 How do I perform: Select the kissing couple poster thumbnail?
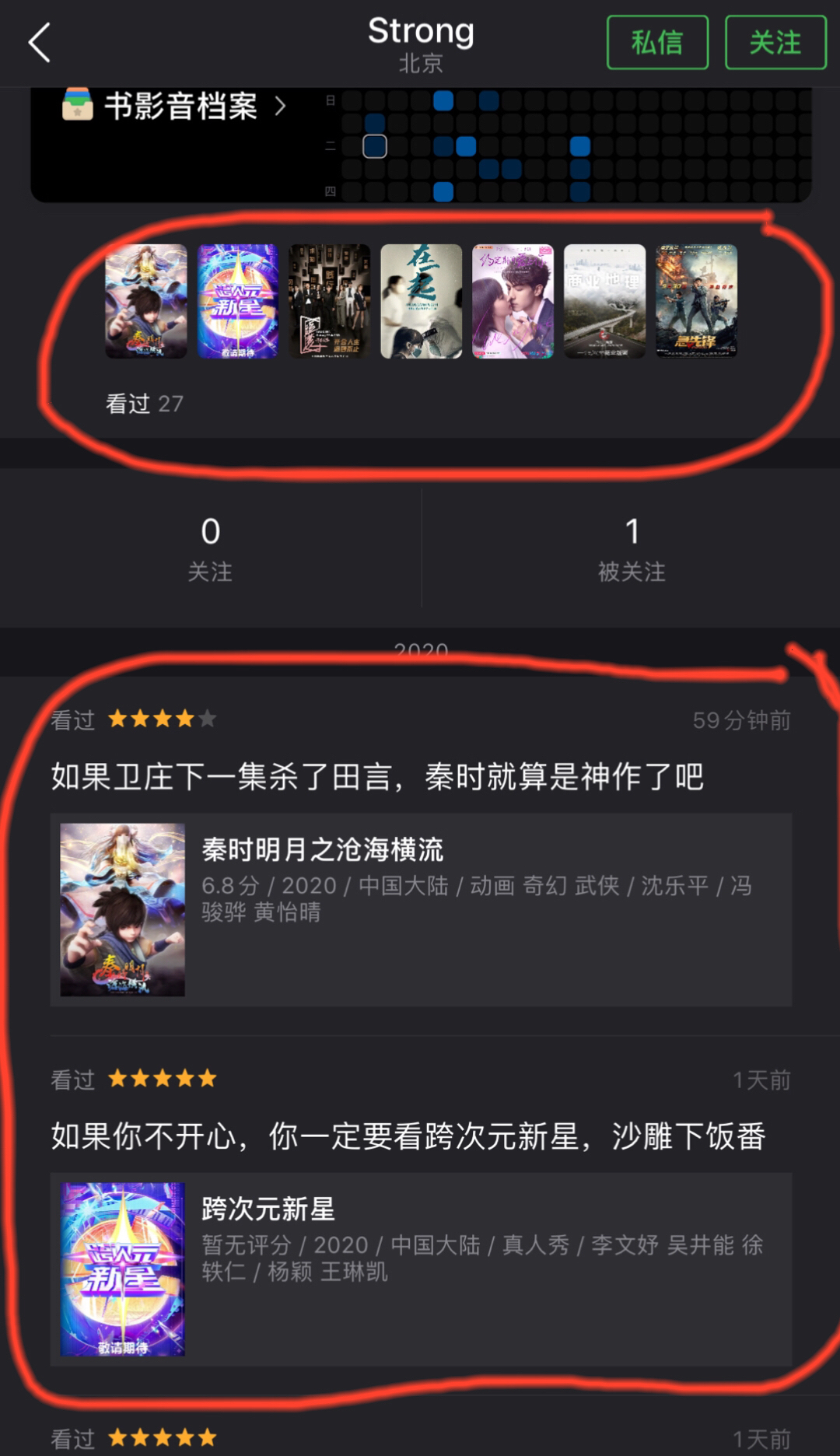[x=513, y=301]
